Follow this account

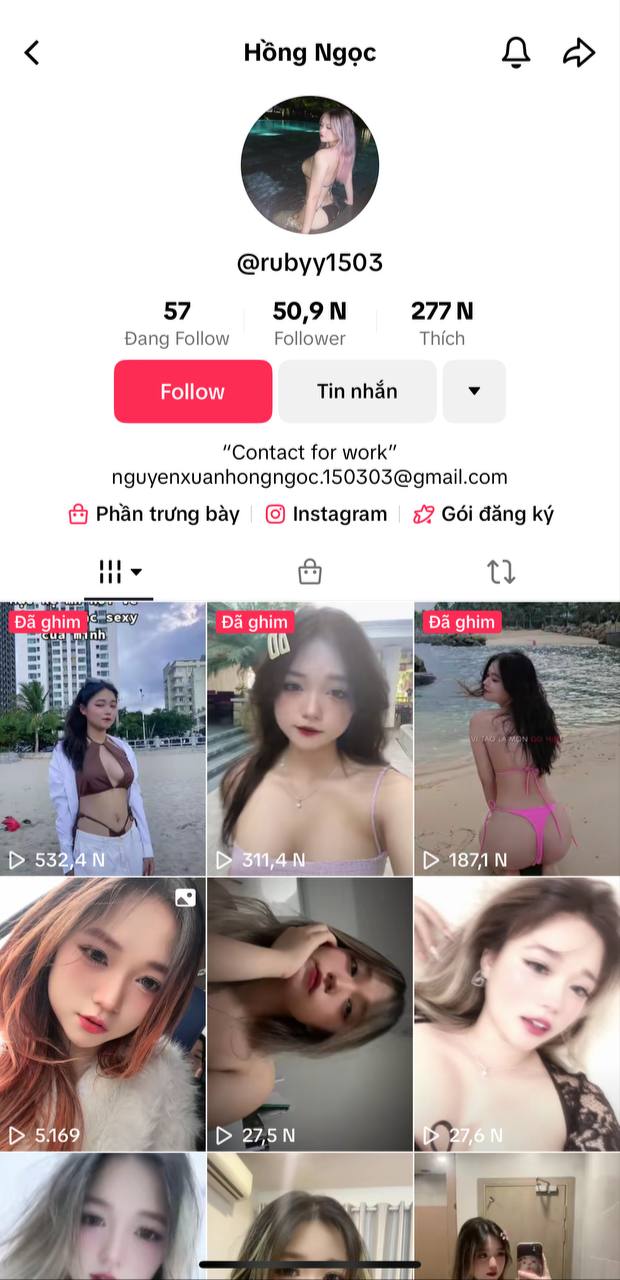pyautogui.click(x=193, y=391)
